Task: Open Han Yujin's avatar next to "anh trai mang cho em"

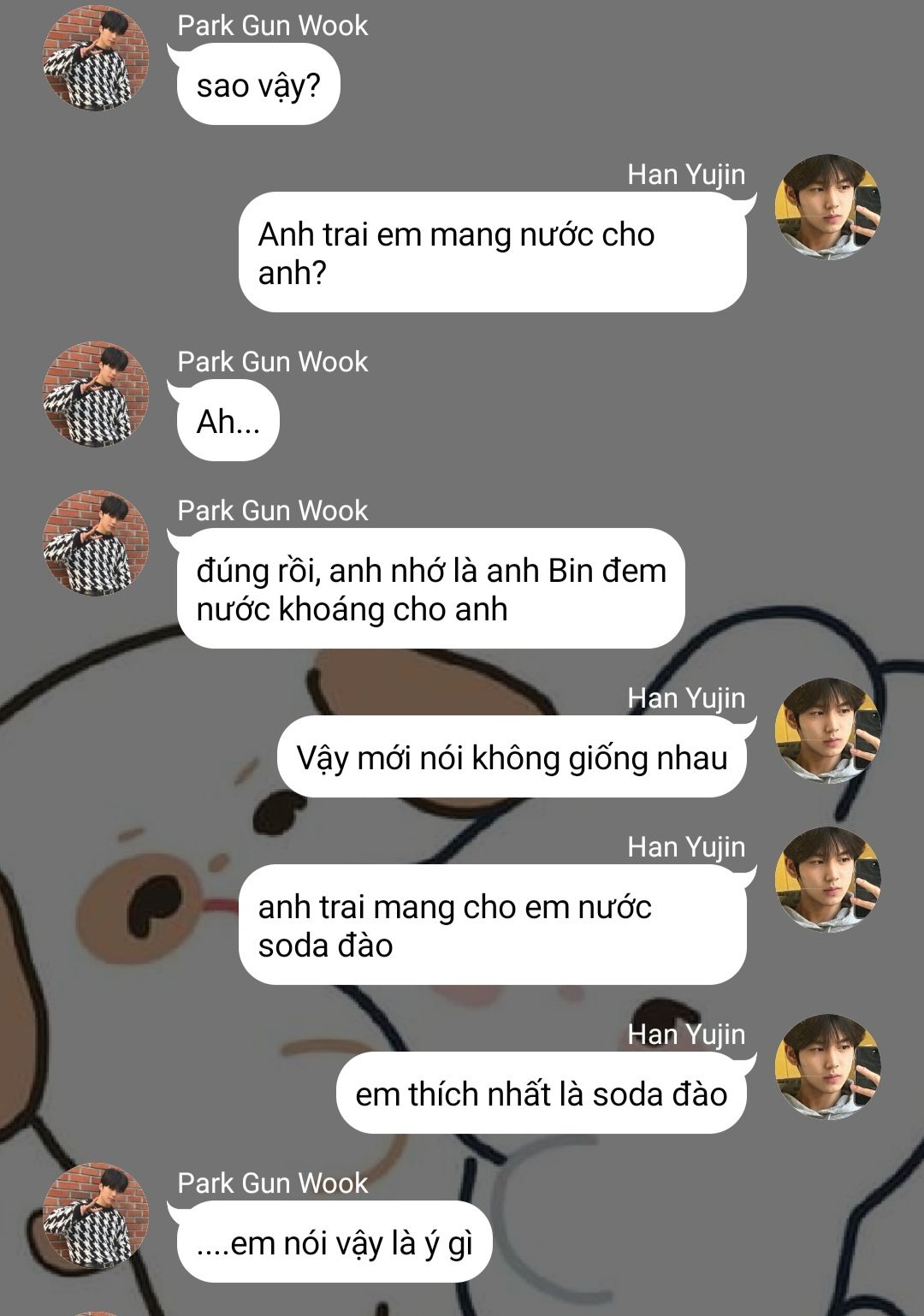Action: click(x=827, y=880)
